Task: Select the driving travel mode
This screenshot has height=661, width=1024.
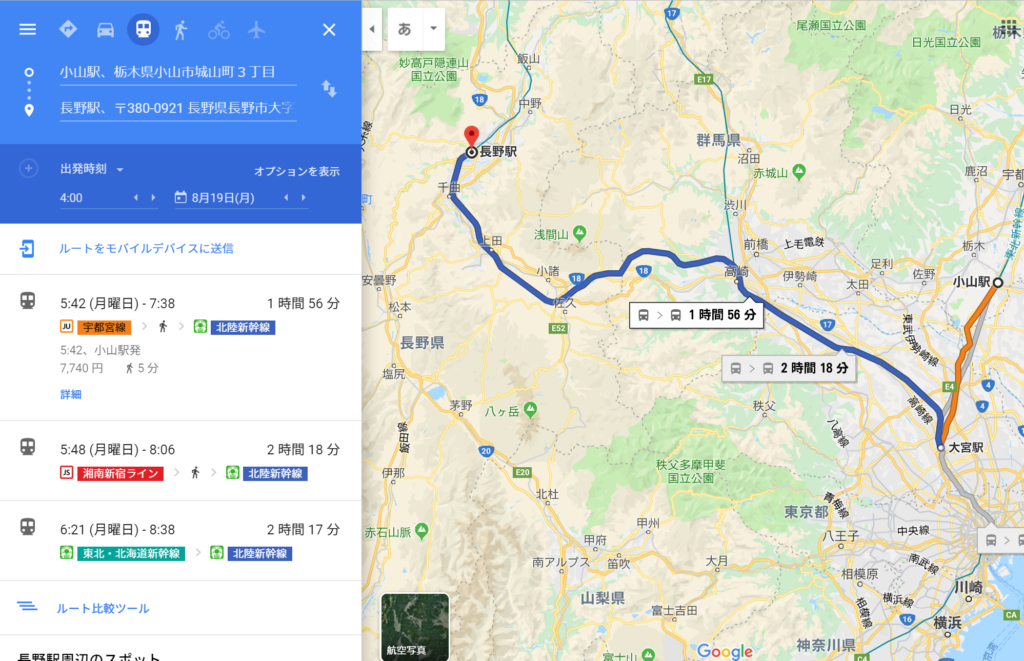Action: [105, 29]
